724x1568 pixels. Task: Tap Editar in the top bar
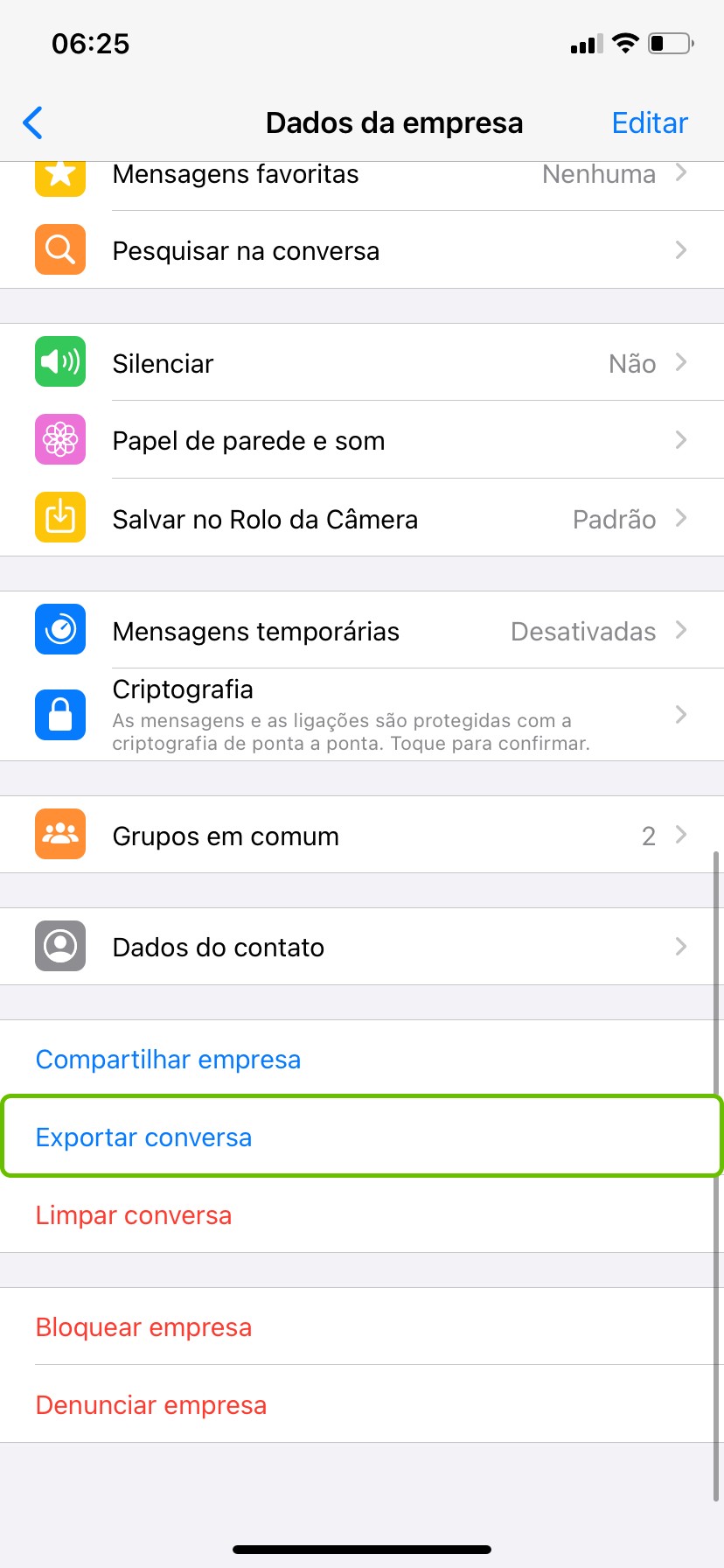click(649, 122)
